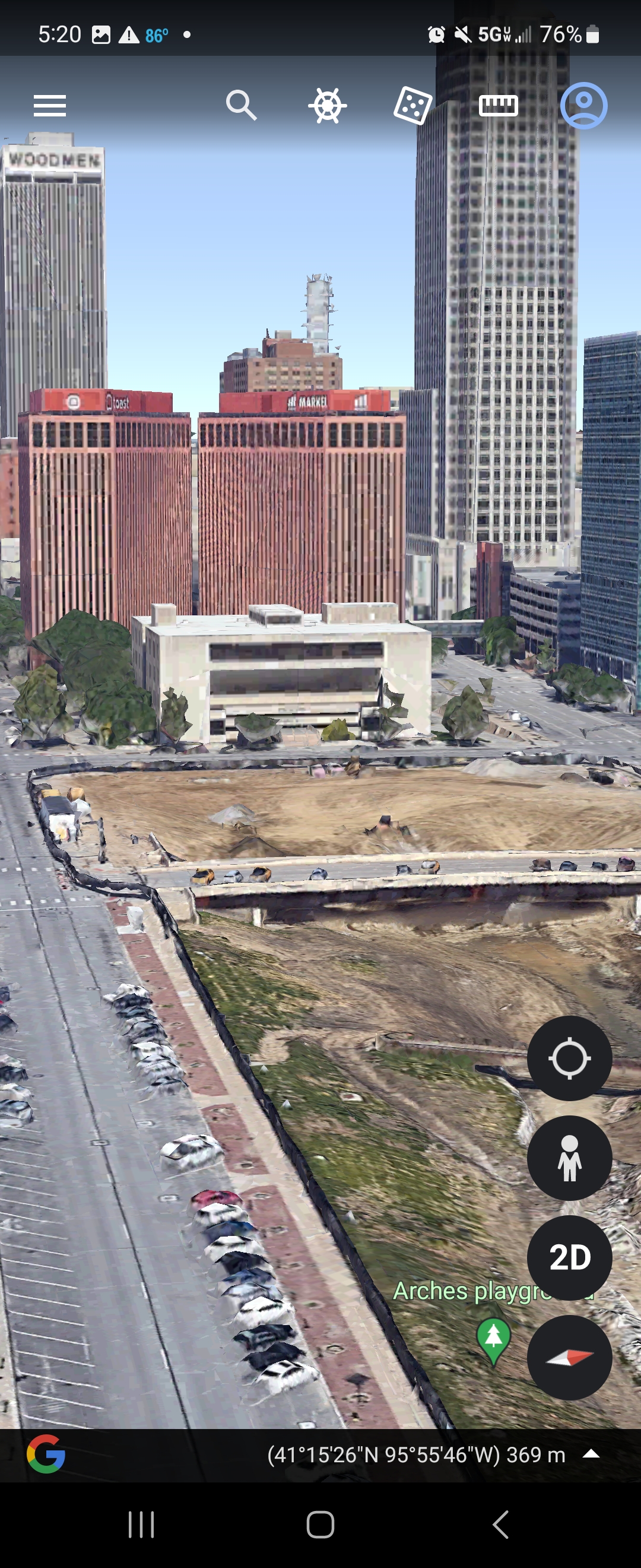Tap the I'm Feeling Lucky dice
Viewport: 641px width, 1568px height.
tap(413, 106)
